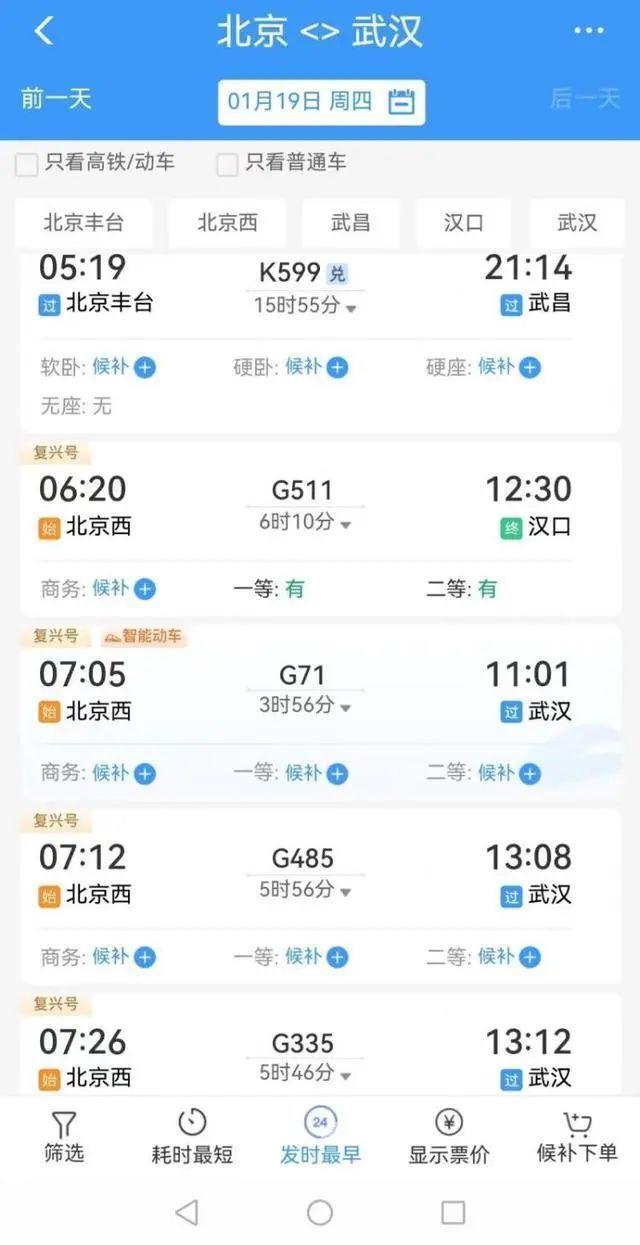
Task: Tap the system home button
Action: (320, 1213)
